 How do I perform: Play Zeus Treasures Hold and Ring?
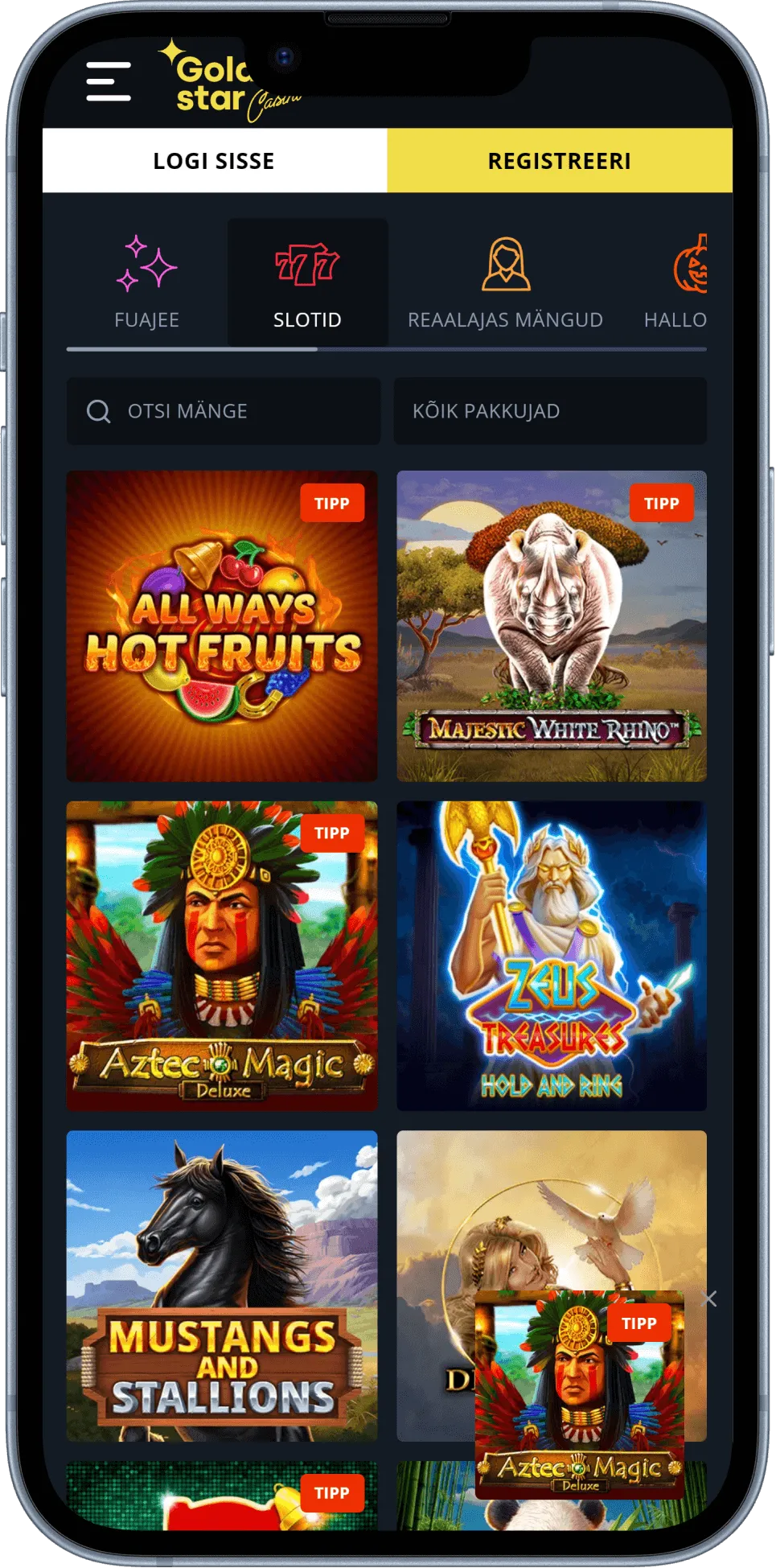coord(552,956)
